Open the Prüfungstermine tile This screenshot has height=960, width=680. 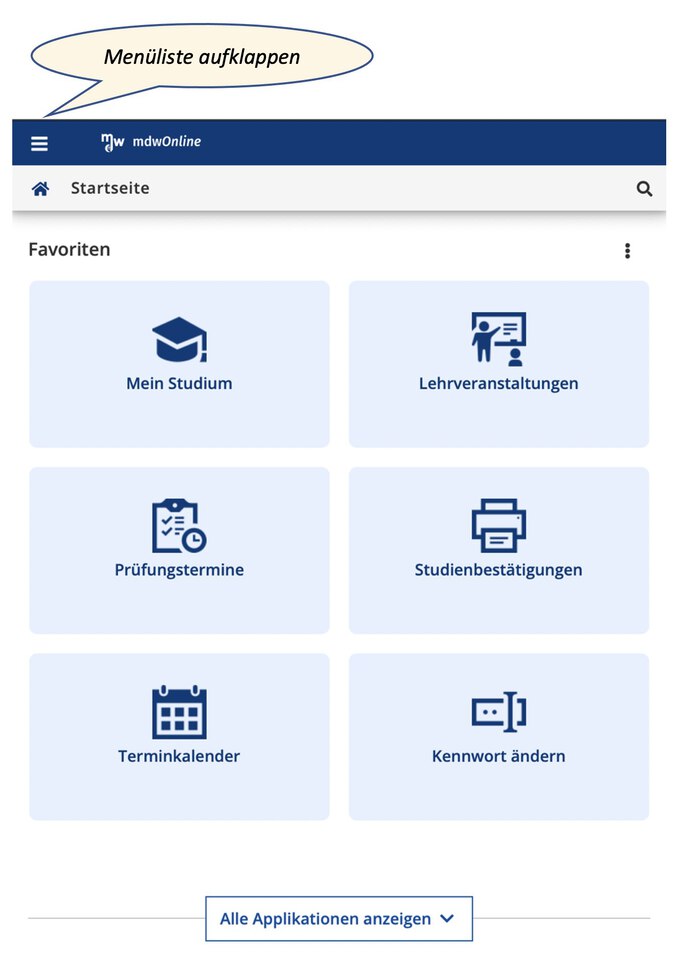(179, 549)
